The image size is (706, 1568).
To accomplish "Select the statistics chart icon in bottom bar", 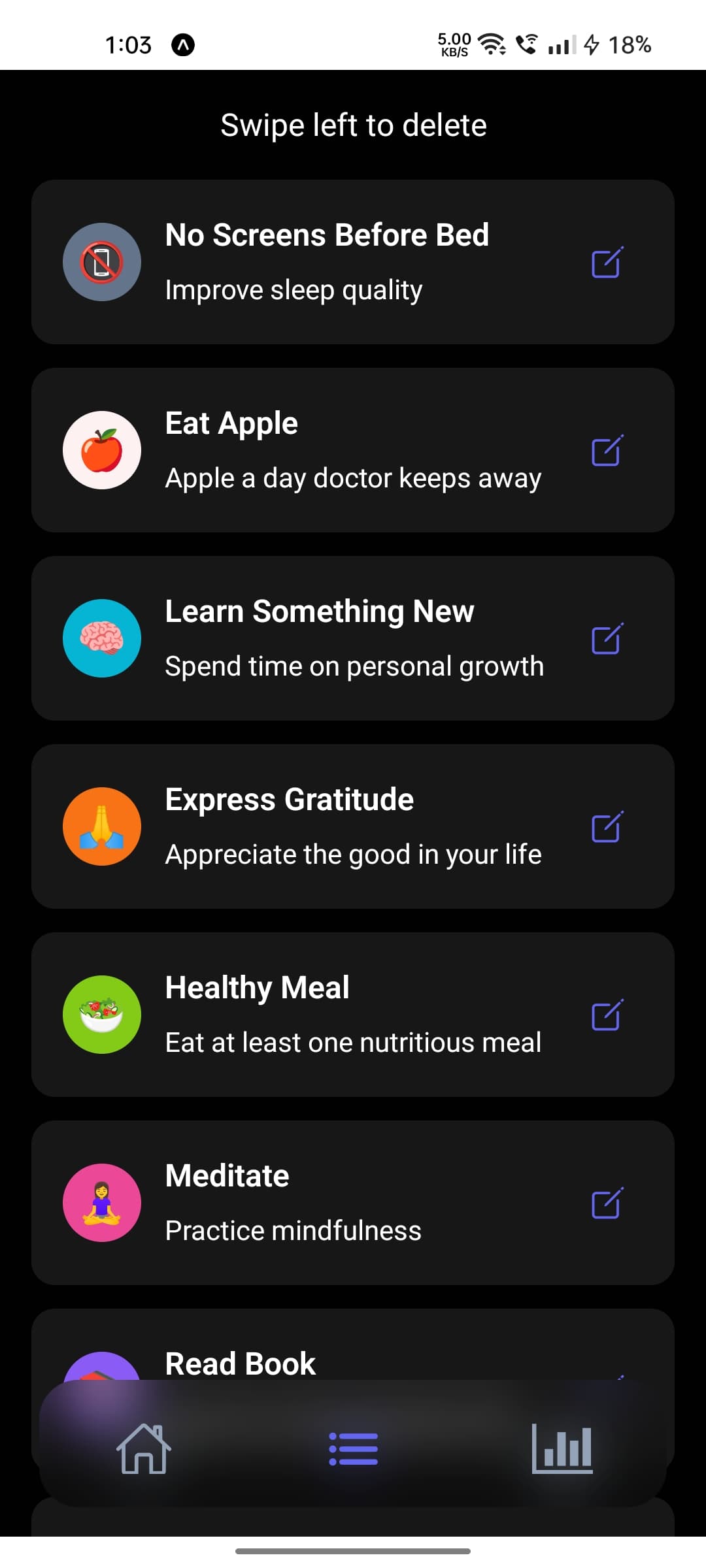I will [x=565, y=1448].
